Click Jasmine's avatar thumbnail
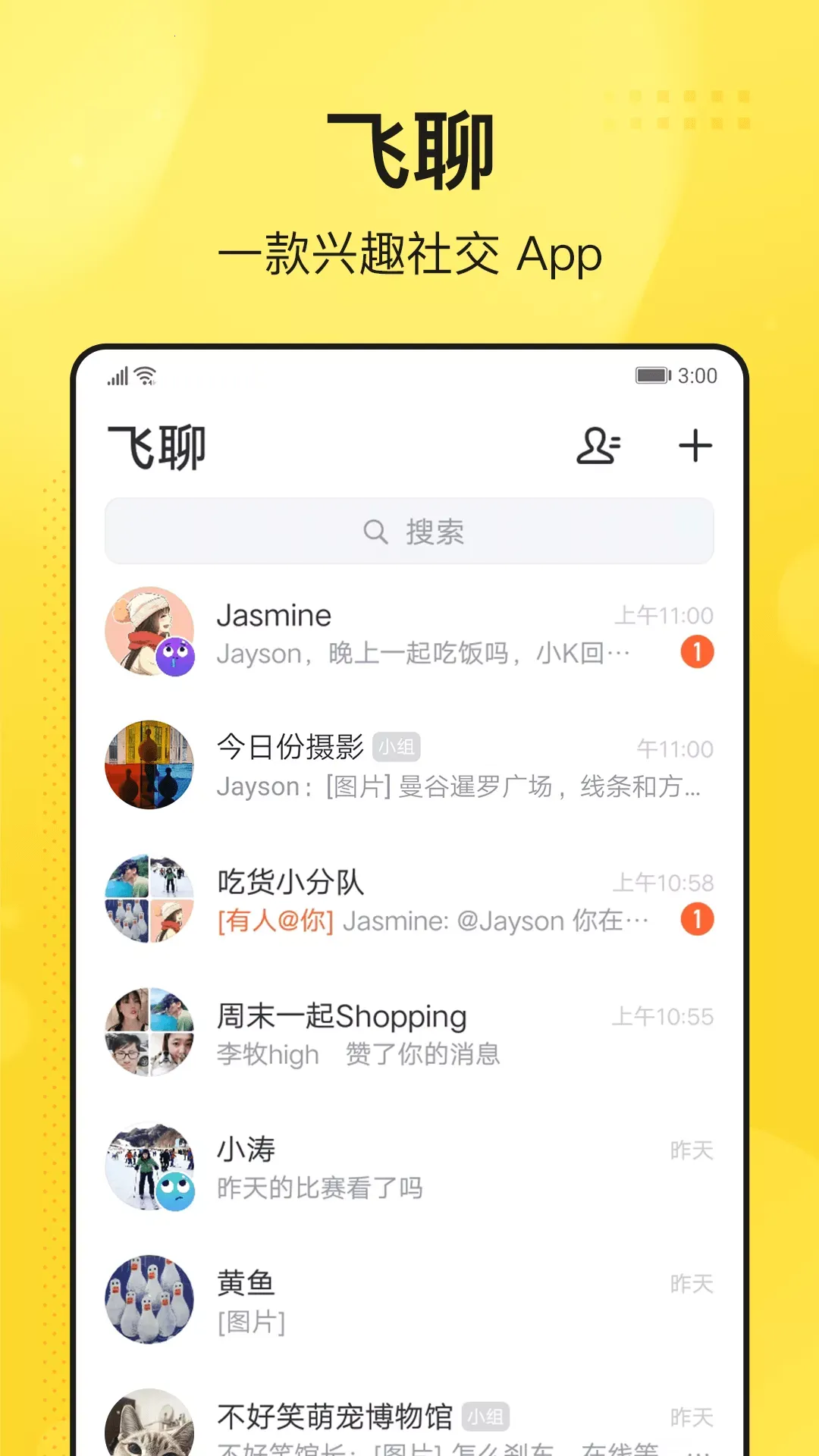 pos(149,632)
